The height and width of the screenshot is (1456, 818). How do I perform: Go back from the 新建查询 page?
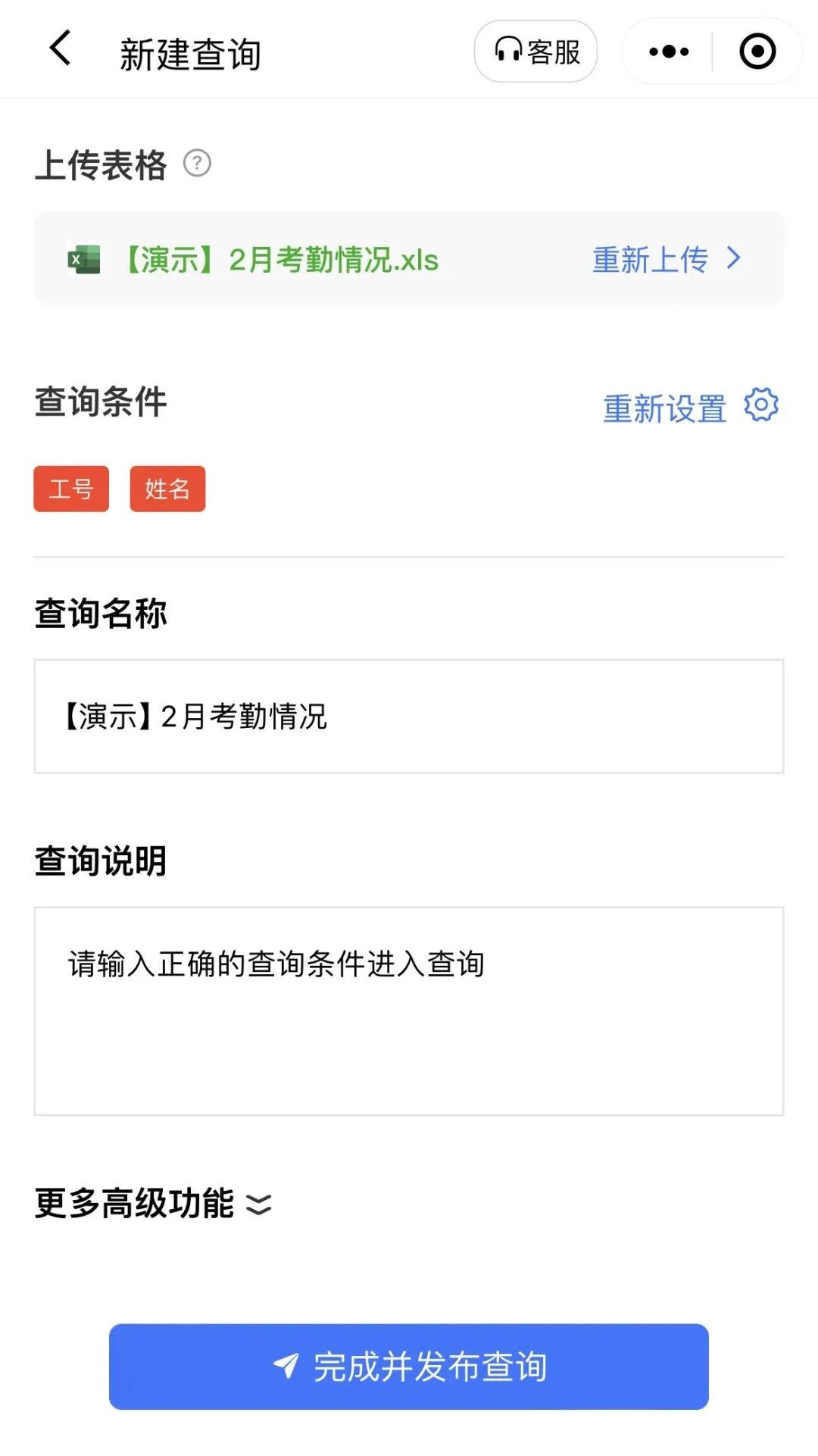(60, 49)
